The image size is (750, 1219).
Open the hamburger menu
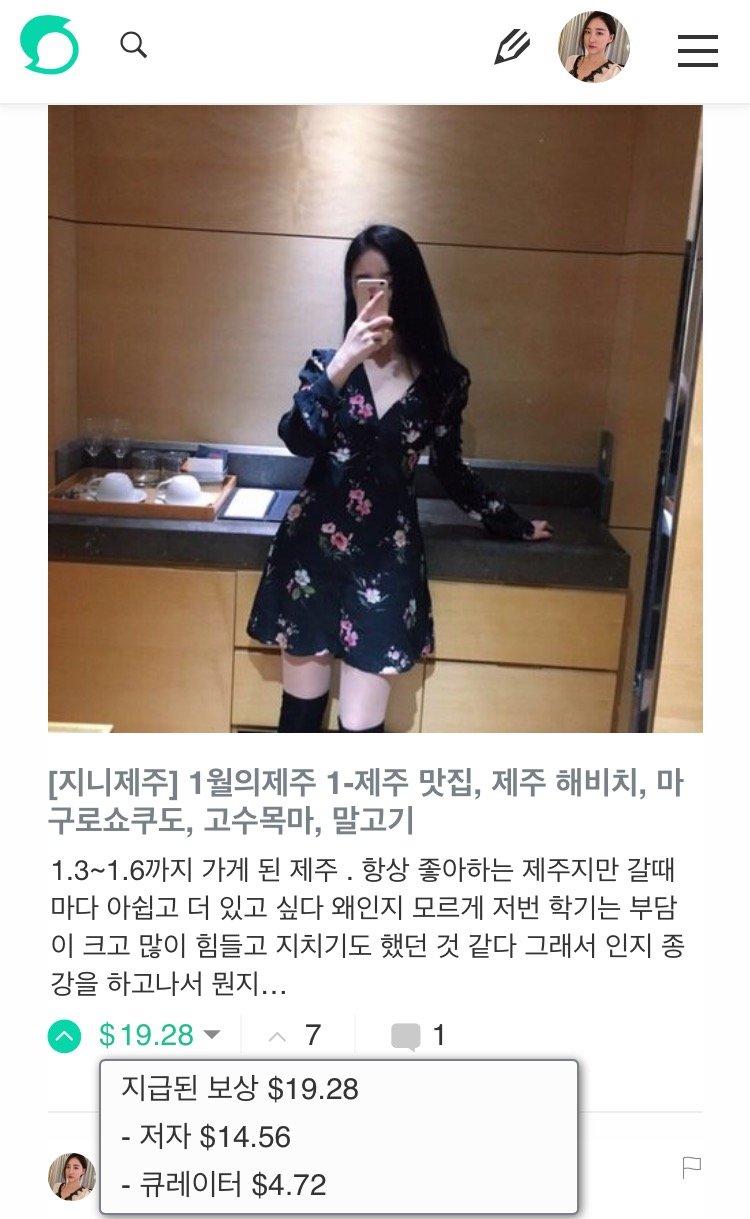click(x=697, y=50)
